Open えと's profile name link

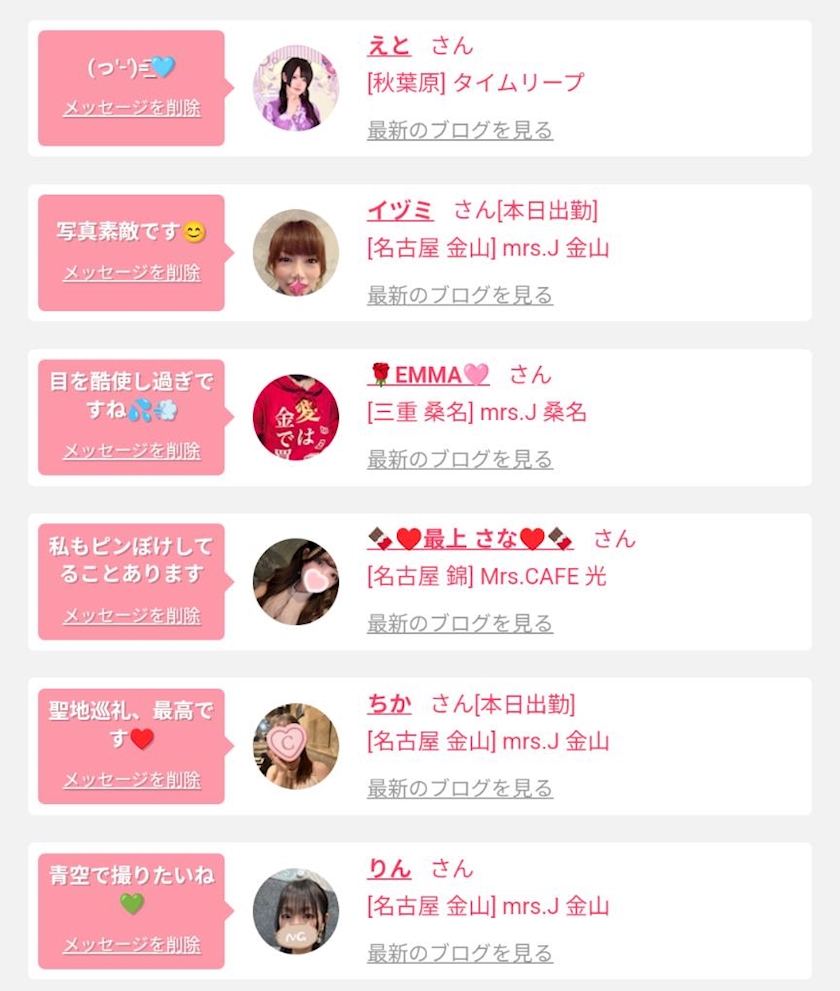[389, 46]
